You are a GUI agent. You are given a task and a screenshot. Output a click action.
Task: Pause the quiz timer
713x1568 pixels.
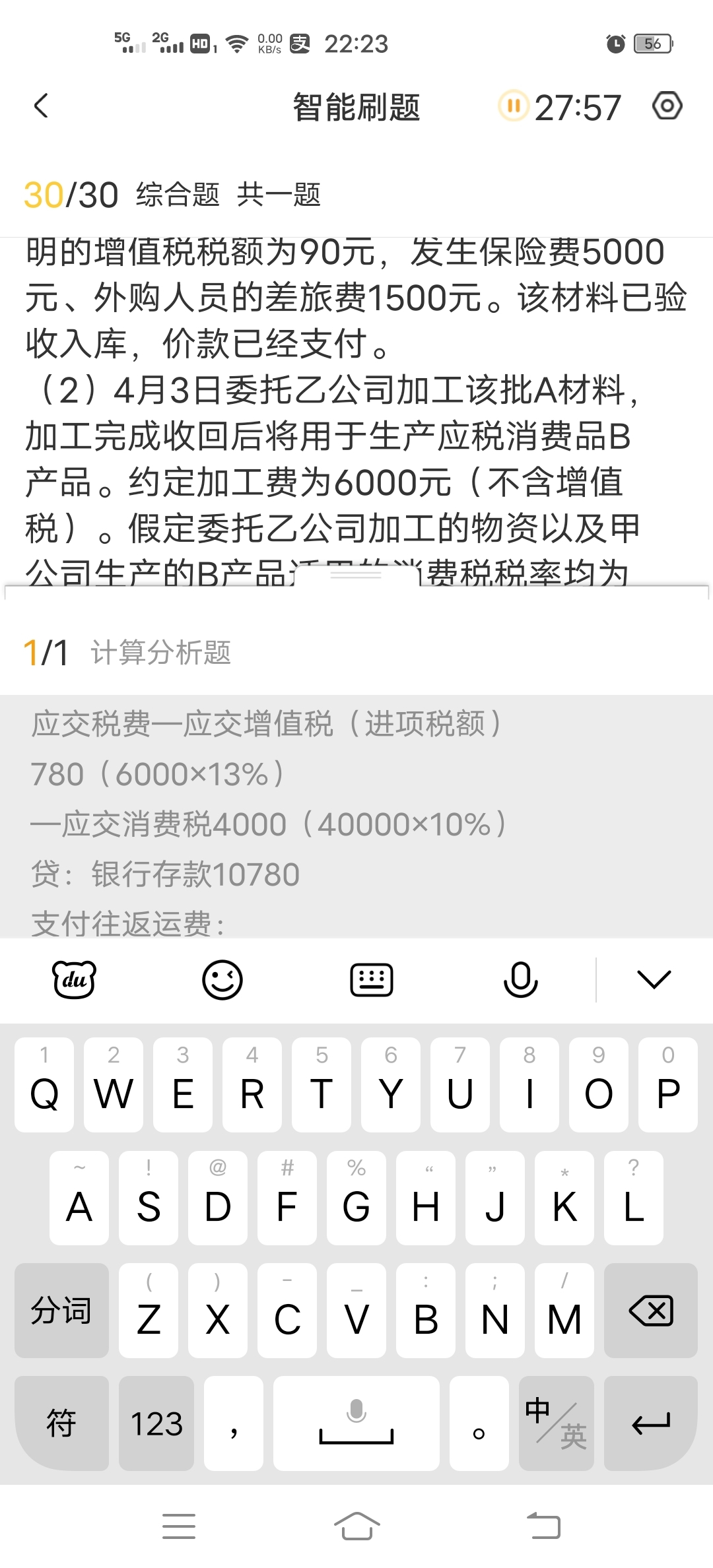coord(513,106)
